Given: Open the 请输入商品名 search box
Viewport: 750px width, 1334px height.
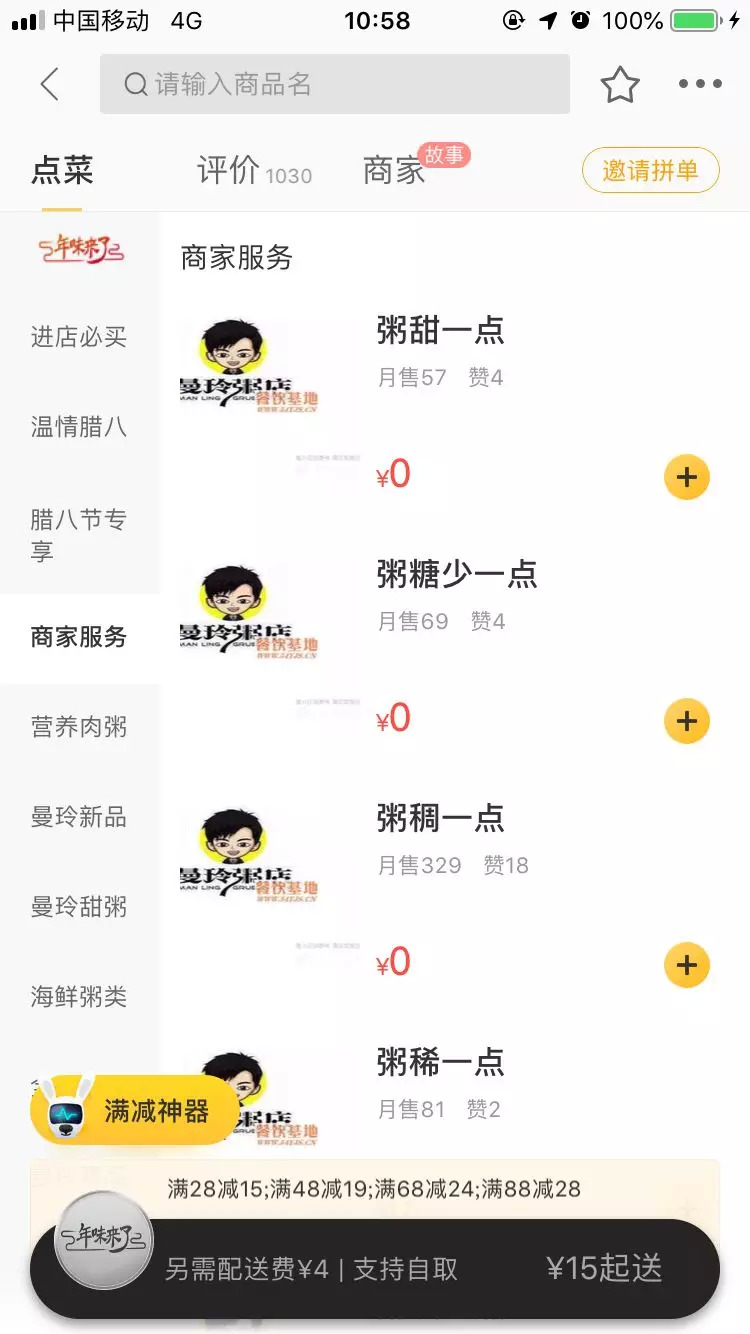Looking at the screenshot, I should click(x=334, y=85).
